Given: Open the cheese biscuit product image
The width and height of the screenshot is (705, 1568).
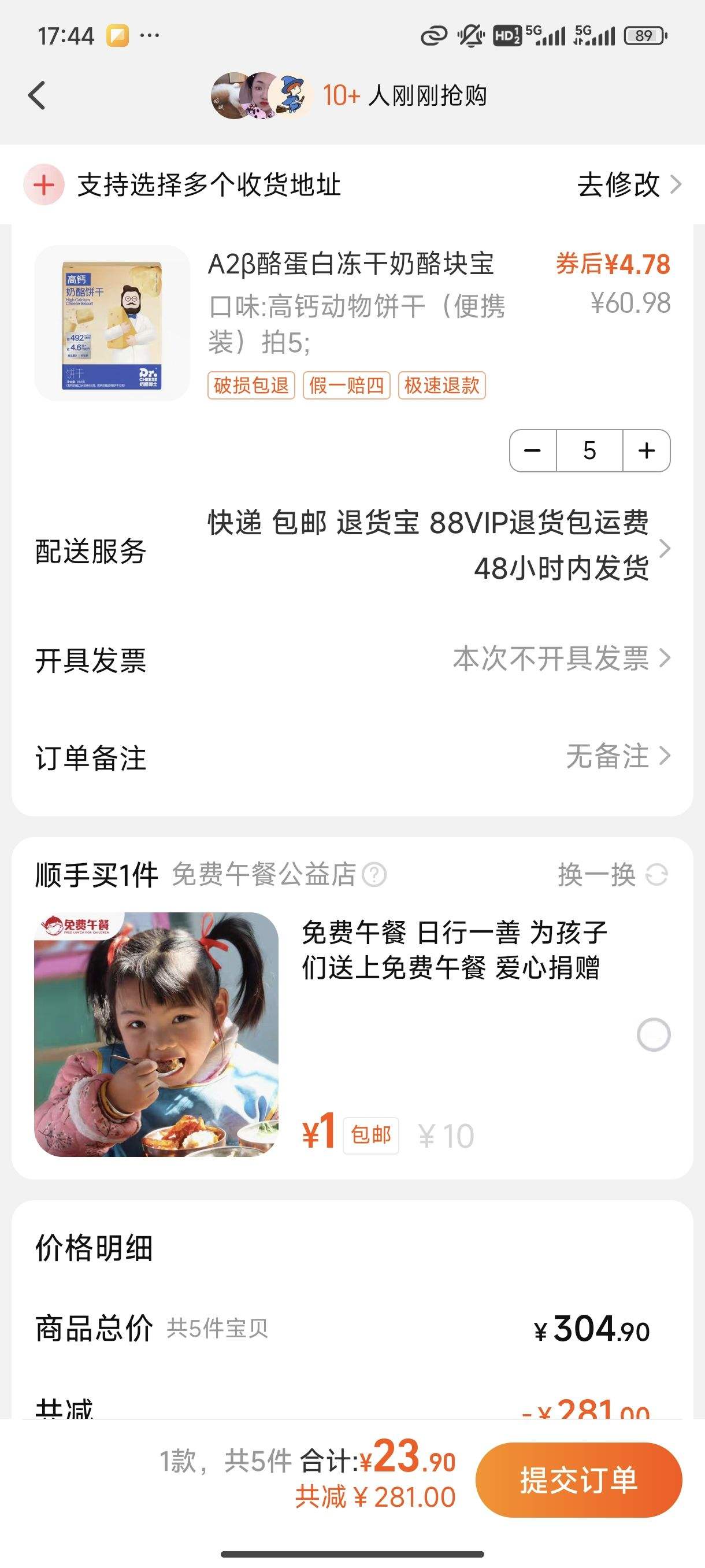Looking at the screenshot, I should [x=113, y=323].
